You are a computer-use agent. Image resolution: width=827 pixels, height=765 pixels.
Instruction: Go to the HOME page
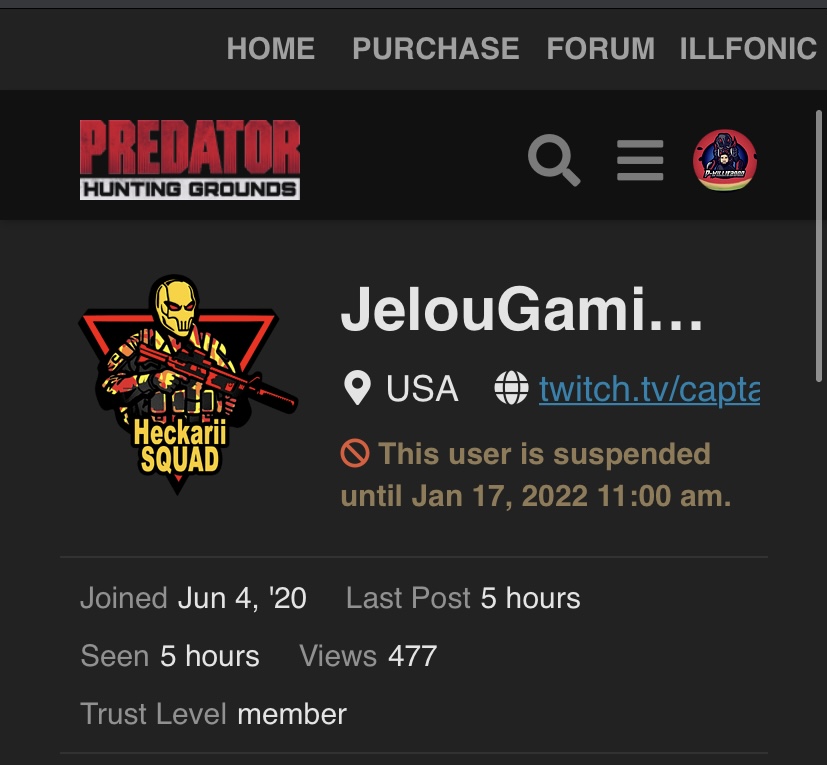[270, 48]
